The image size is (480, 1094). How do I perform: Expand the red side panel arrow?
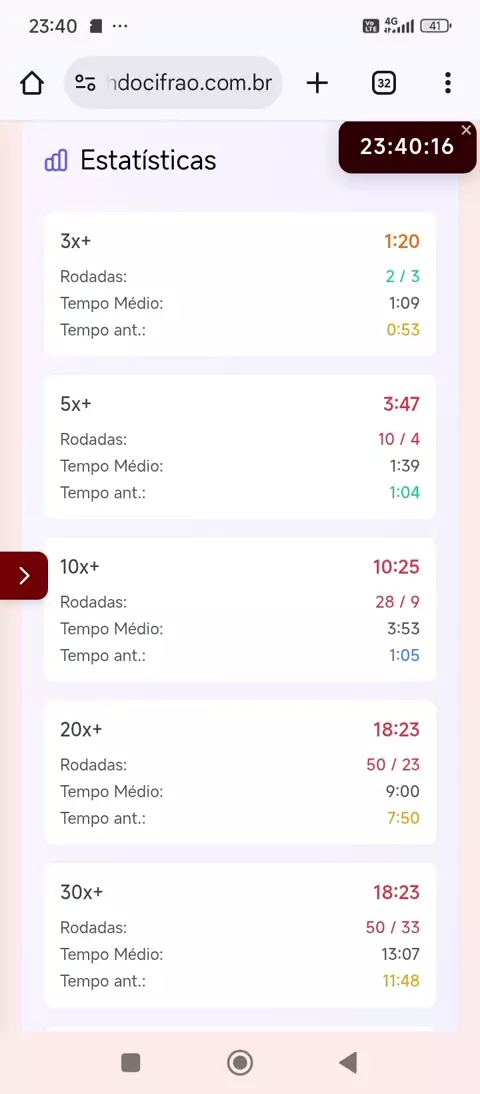click(x=24, y=576)
